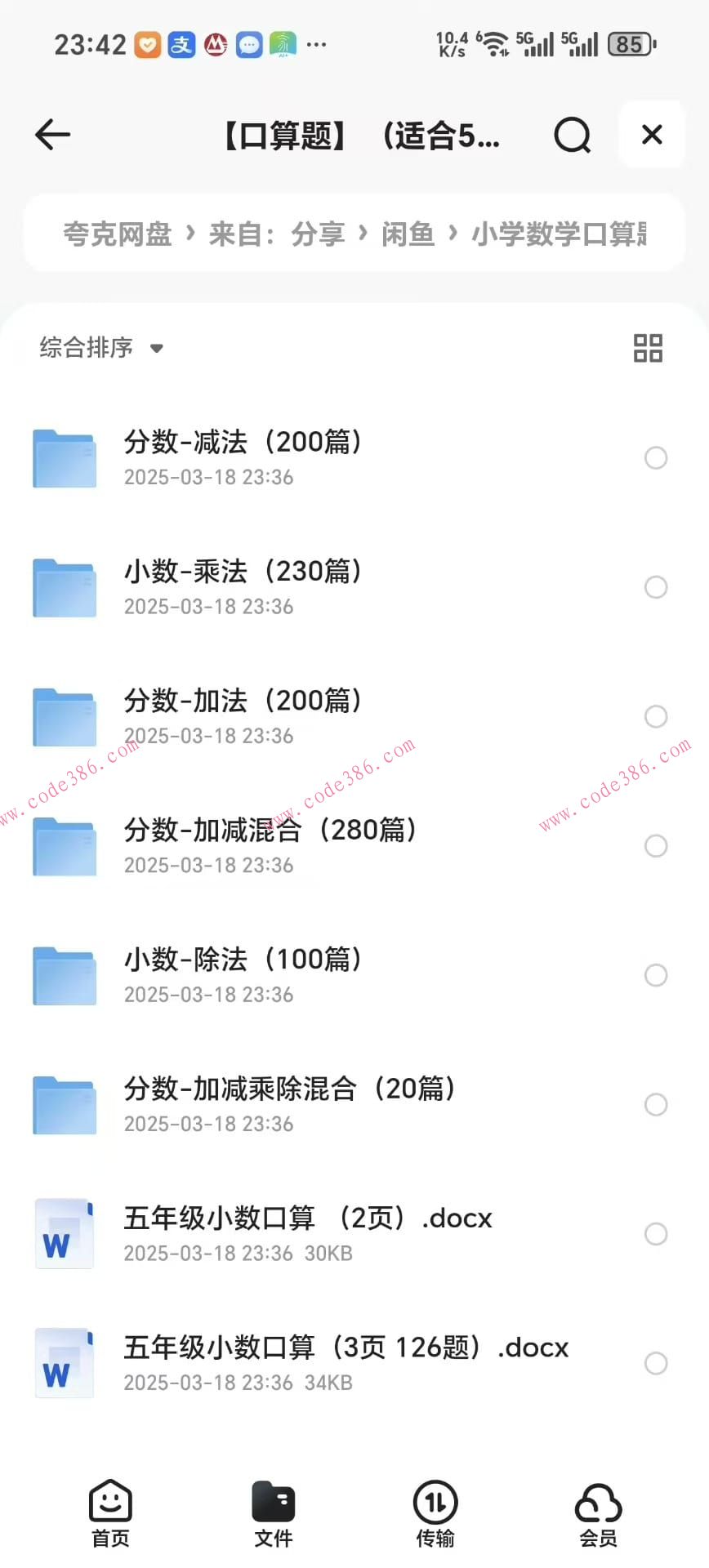This screenshot has height=1568, width=709.
Task: Go to 夸克网盘 root via breadcrumb
Action: click(117, 233)
